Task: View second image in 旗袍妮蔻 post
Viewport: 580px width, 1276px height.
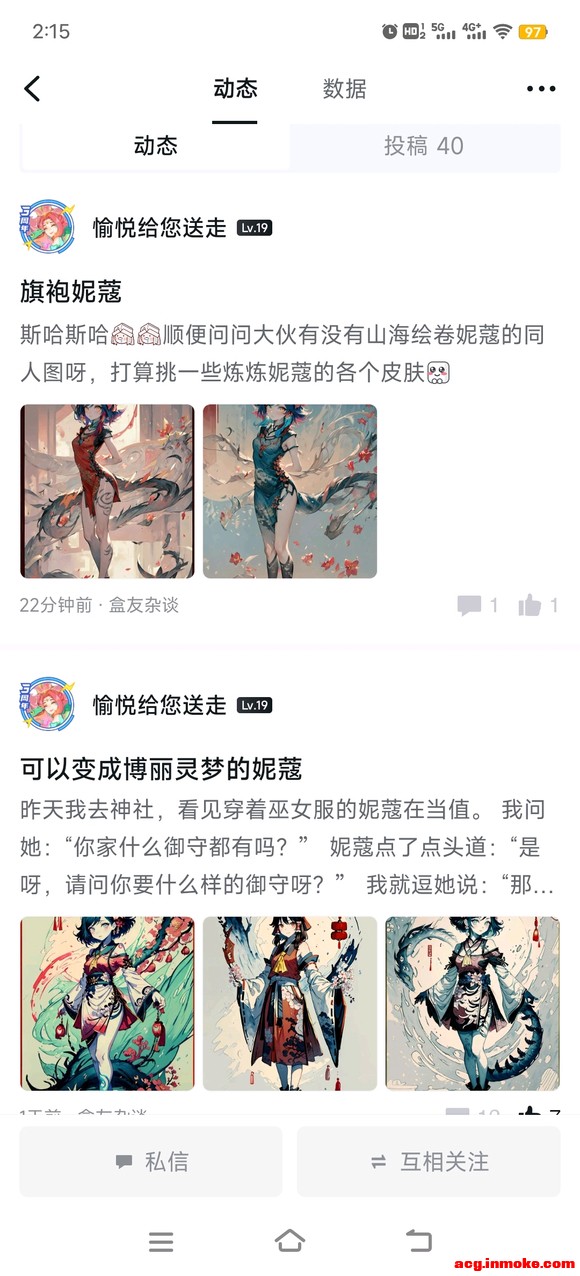Action: click(x=290, y=491)
